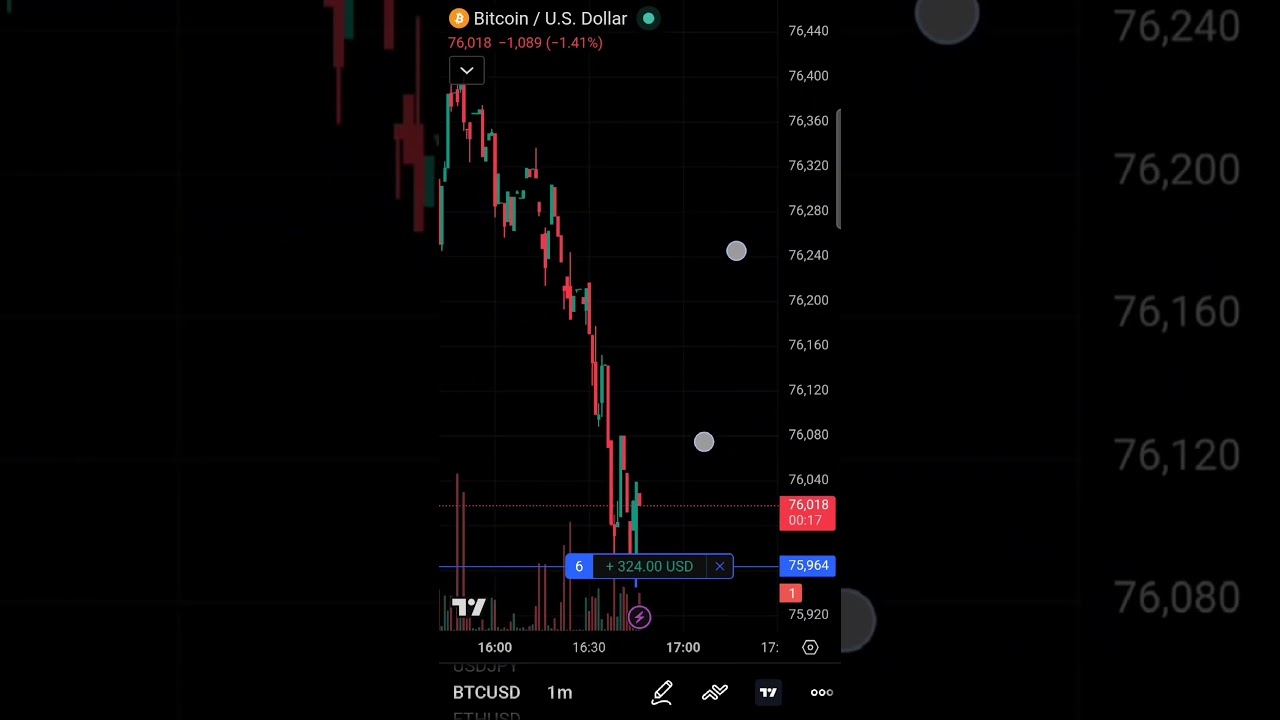Tap the 75,964 order price label
1280x720 pixels.
click(x=808, y=566)
